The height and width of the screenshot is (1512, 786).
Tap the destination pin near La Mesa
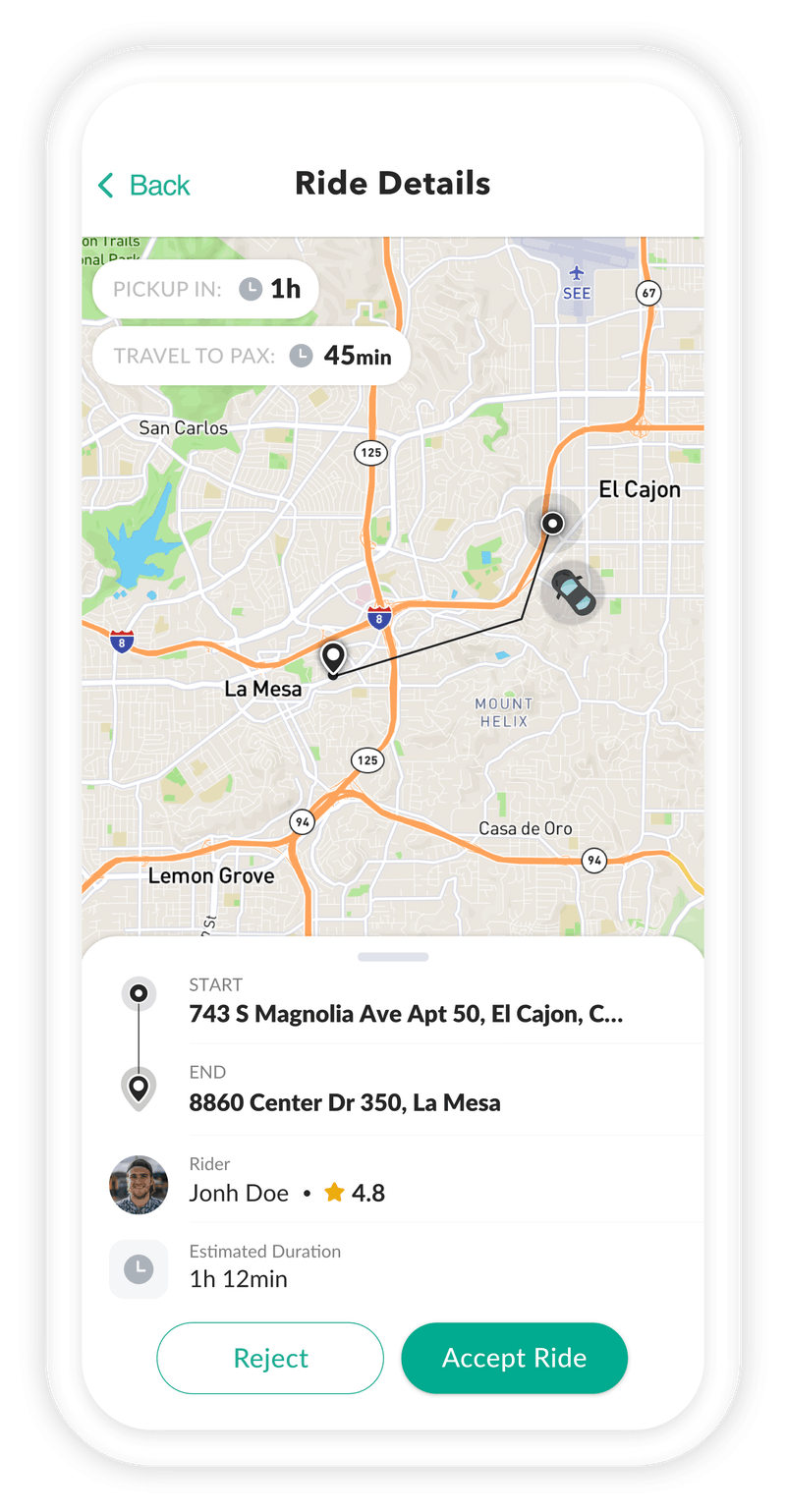click(x=333, y=657)
